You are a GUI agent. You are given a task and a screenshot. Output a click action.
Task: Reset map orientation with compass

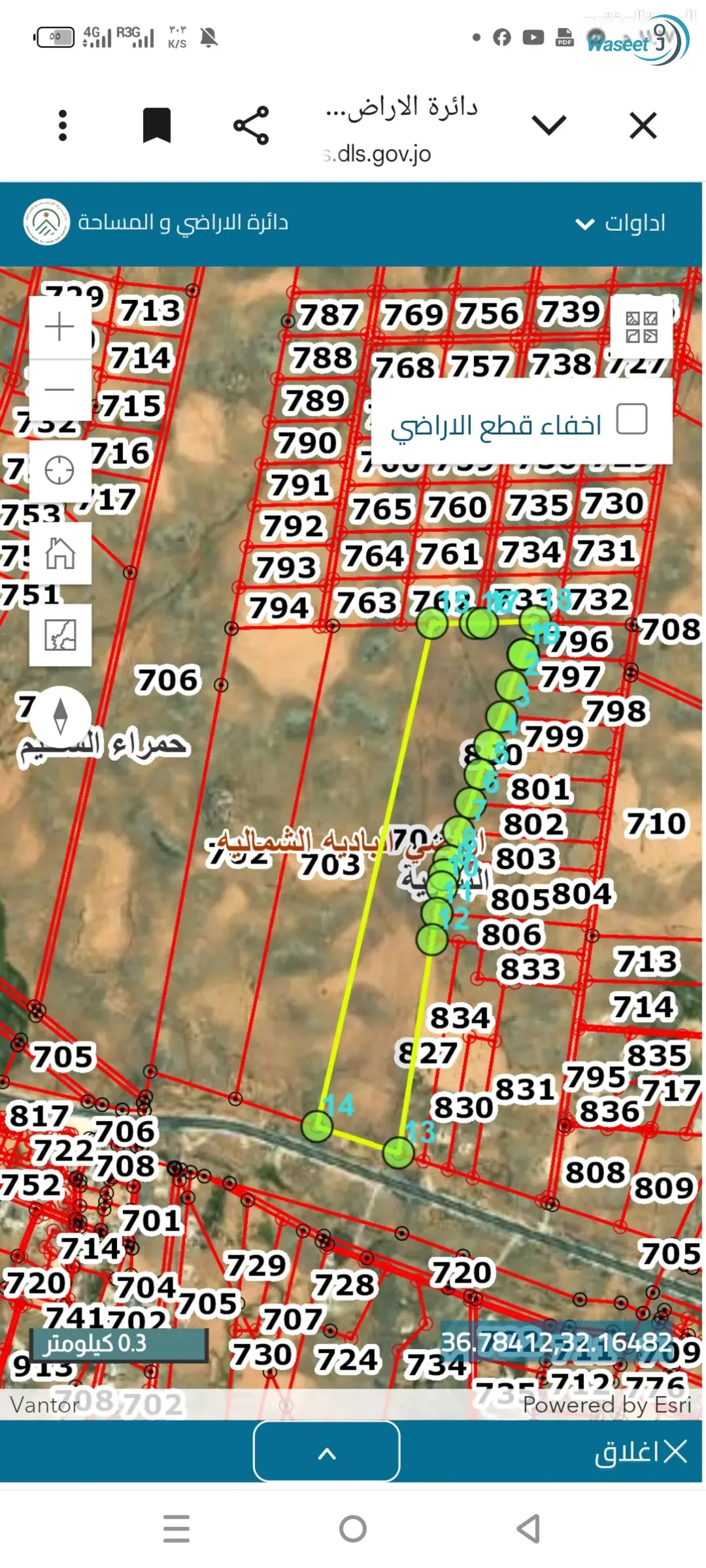[60, 716]
